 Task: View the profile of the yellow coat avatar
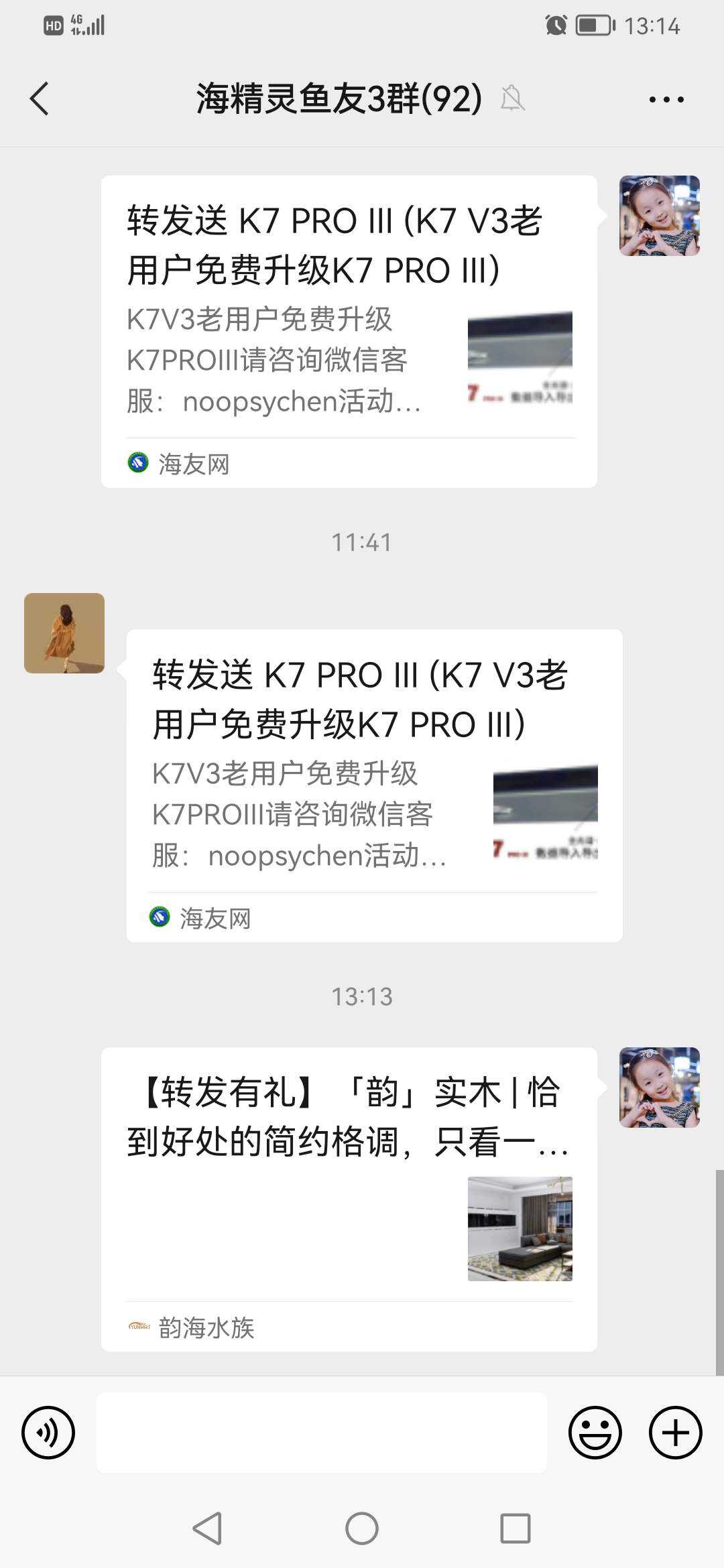click(64, 633)
